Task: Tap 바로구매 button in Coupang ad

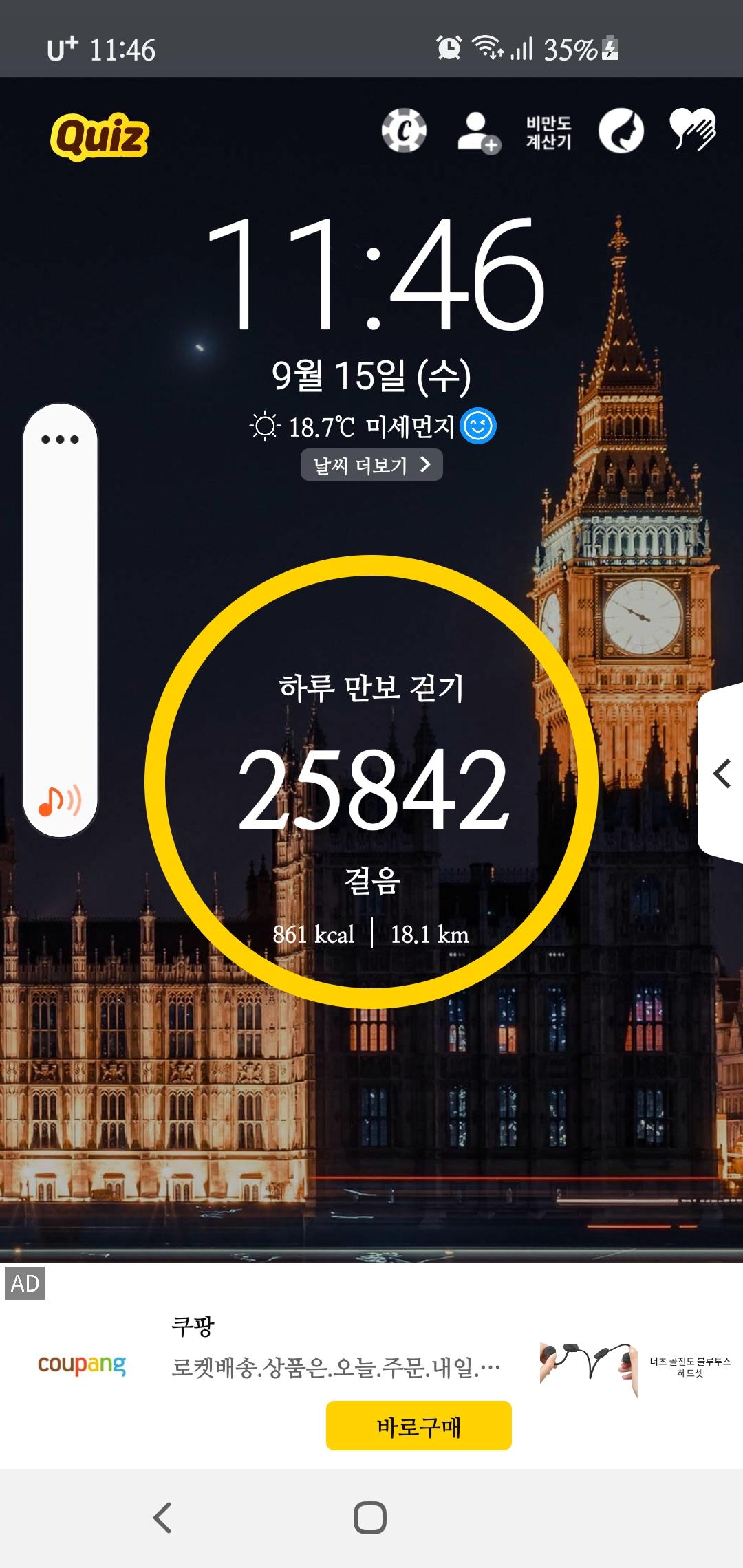Action: click(x=418, y=1426)
